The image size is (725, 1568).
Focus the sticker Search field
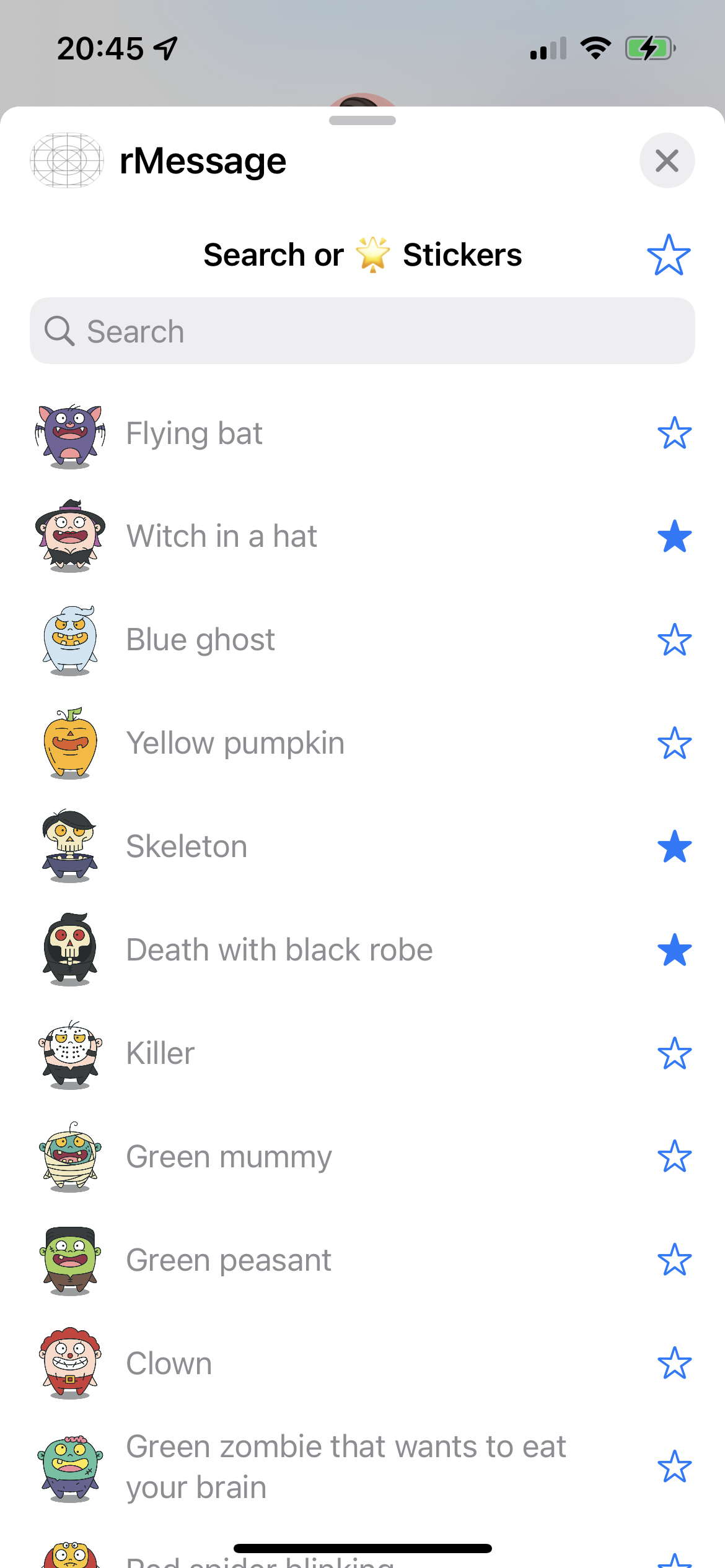tap(362, 331)
